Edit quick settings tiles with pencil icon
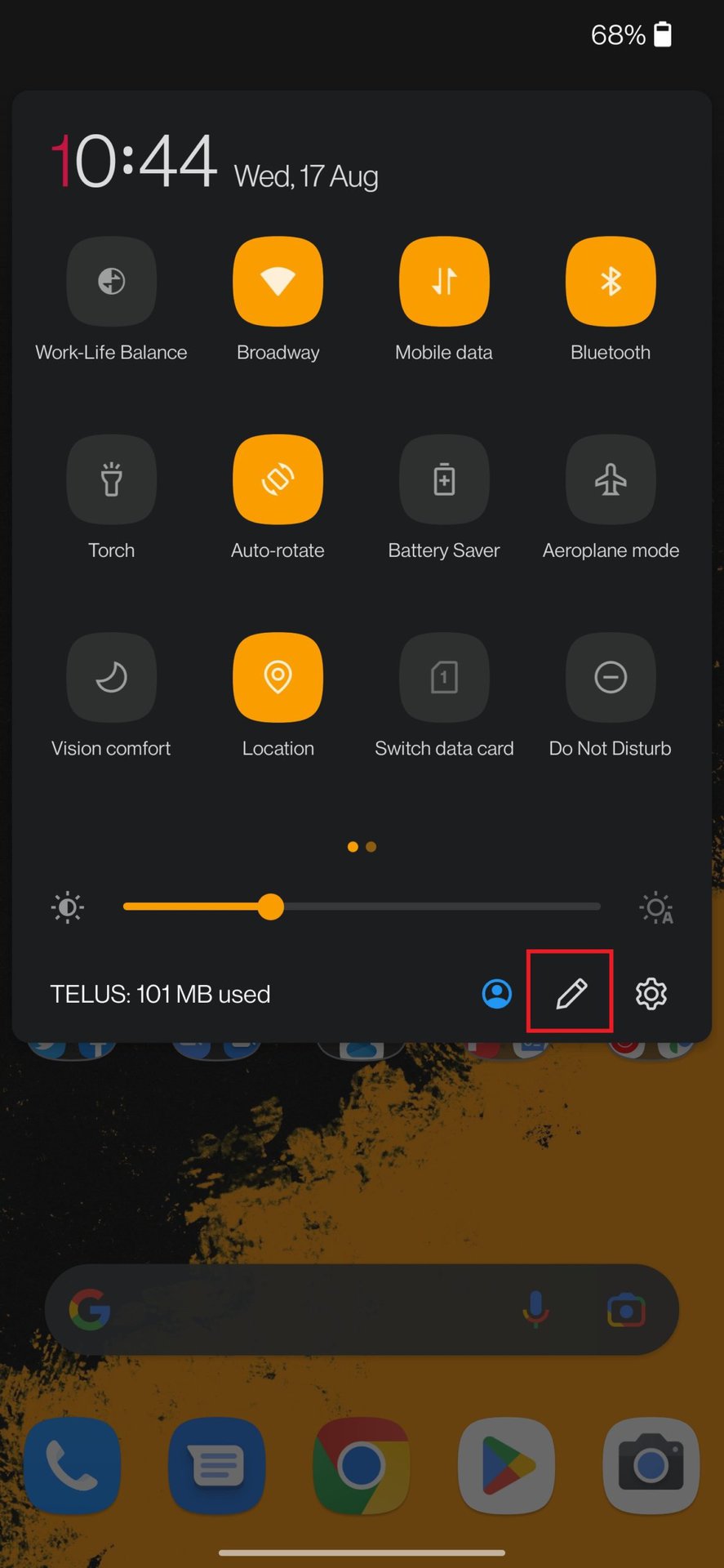724x1568 pixels. [x=571, y=993]
